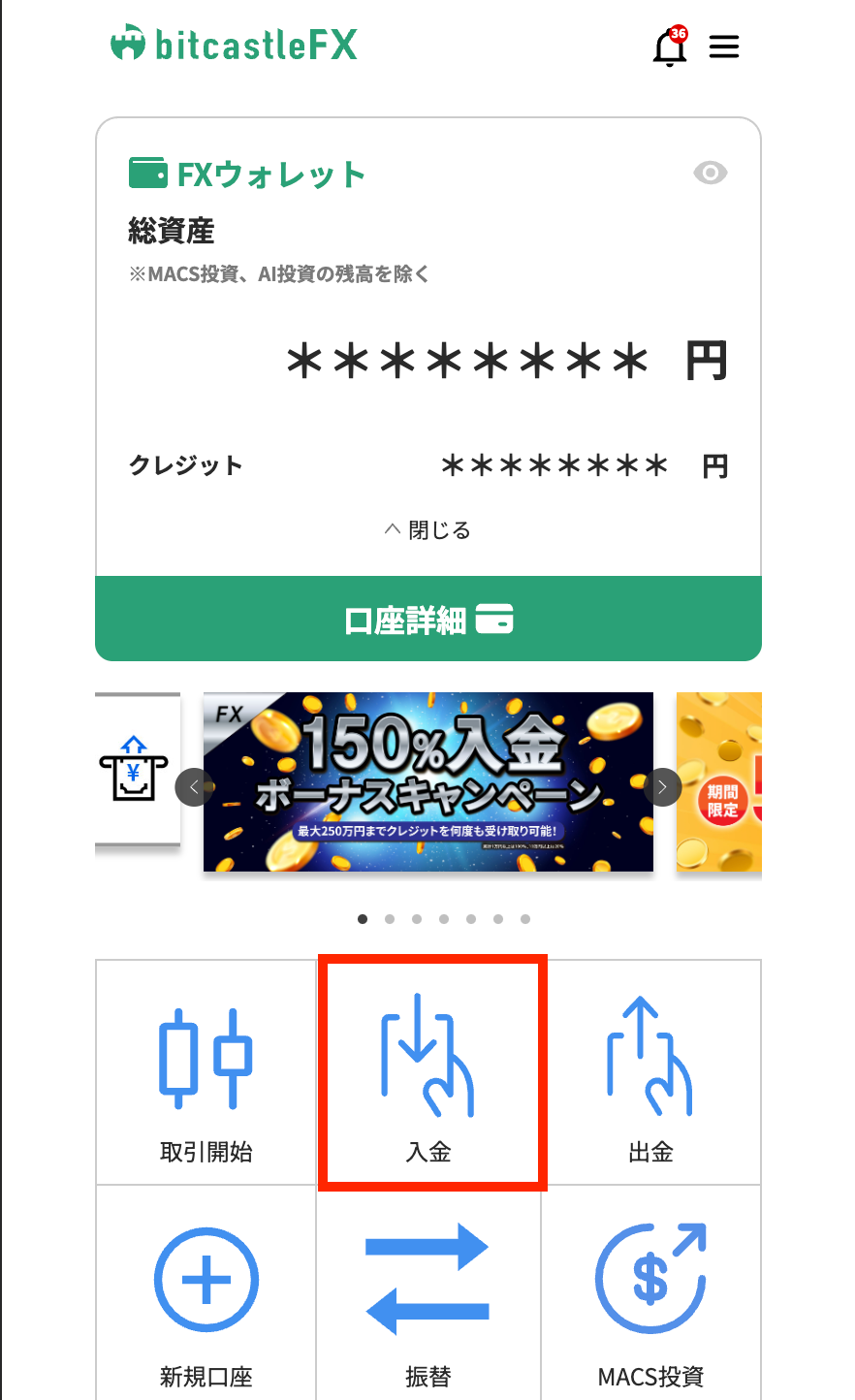
Task: Select the third carousel dot indicator
Action: coord(417,918)
